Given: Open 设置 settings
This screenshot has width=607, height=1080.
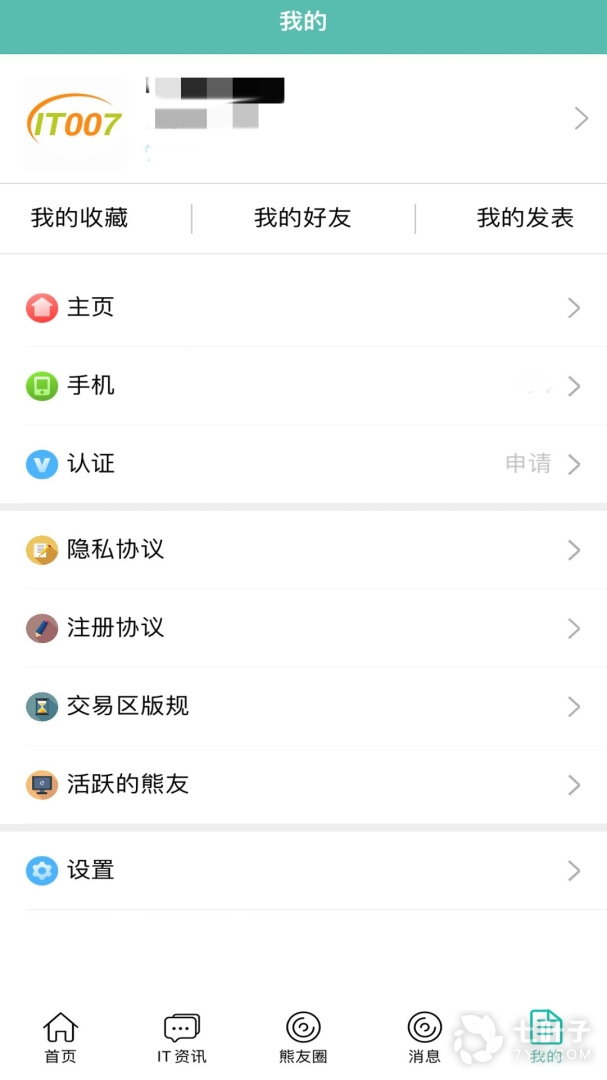Looking at the screenshot, I should pos(303,871).
